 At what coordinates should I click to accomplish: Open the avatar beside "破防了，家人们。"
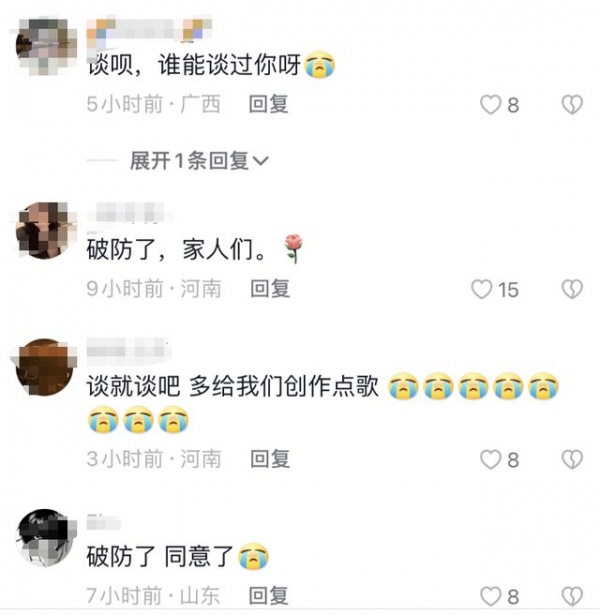[47, 229]
